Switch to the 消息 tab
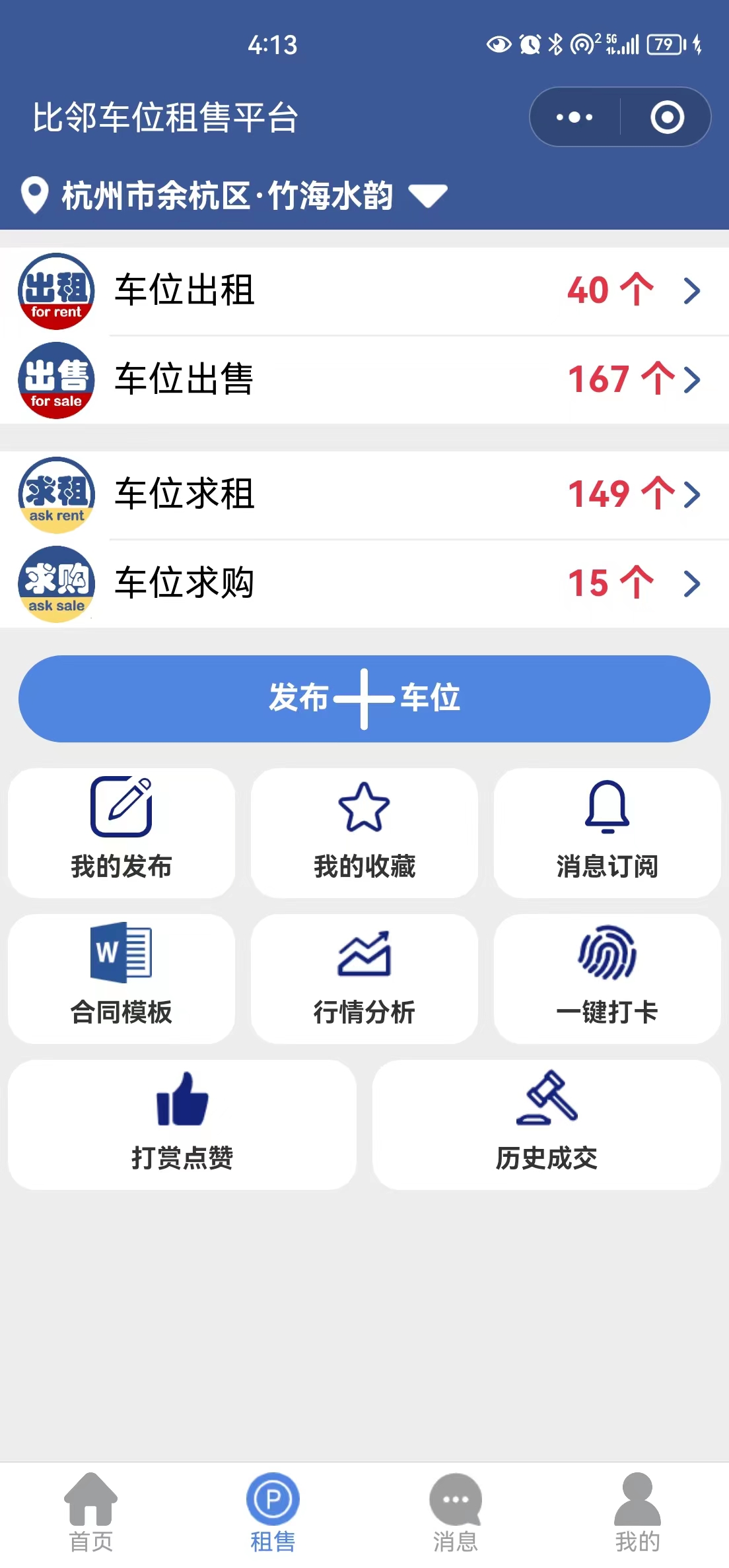Viewport: 729px width, 1568px height. click(x=456, y=1513)
